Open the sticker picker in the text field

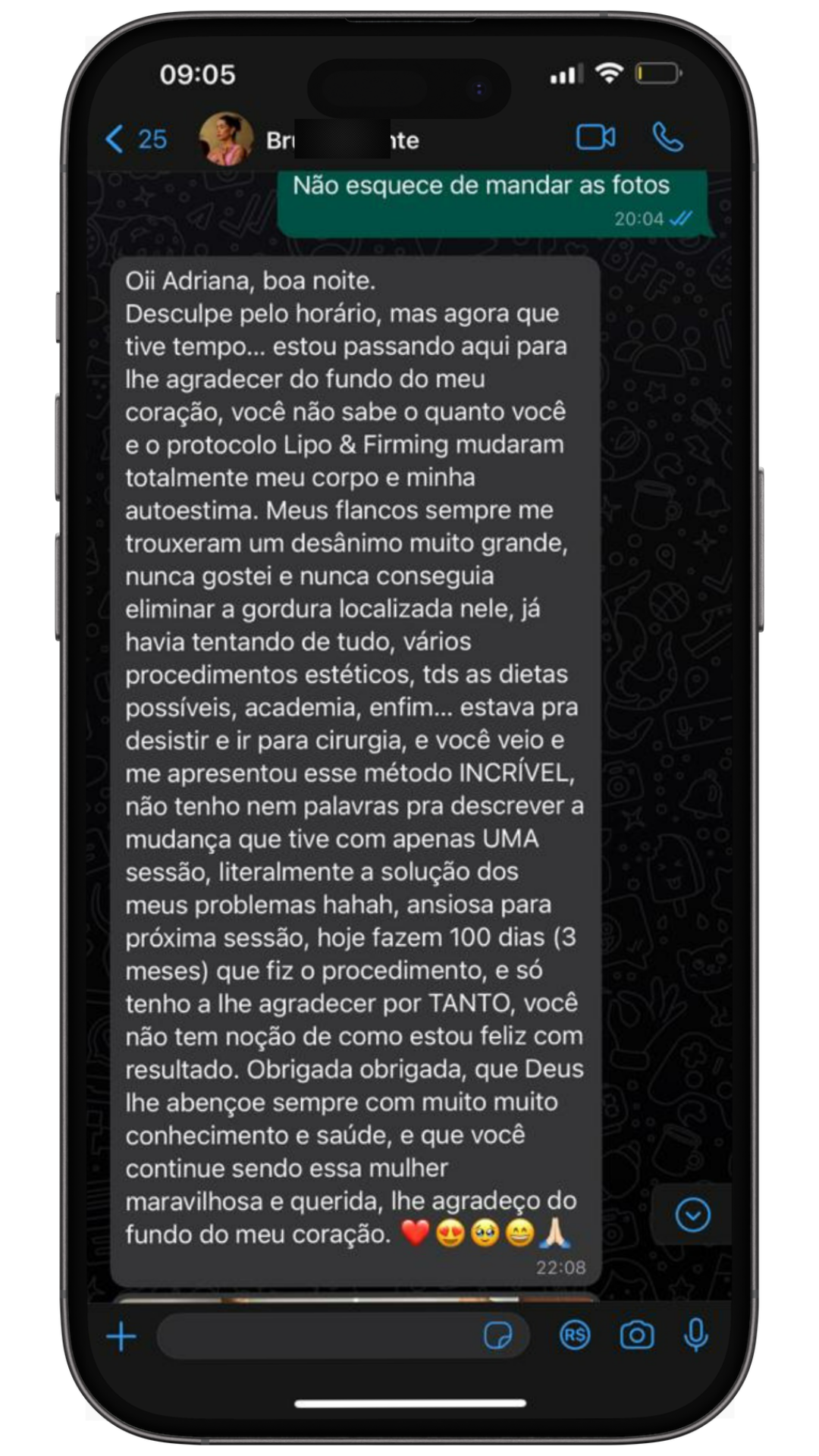[x=497, y=1336]
